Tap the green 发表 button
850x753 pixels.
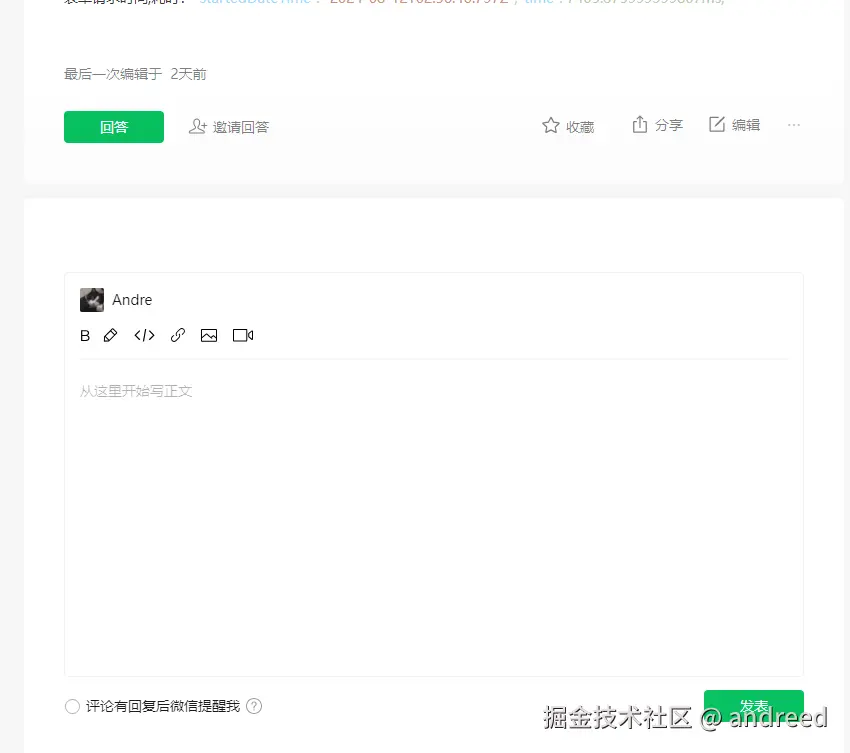pos(753,705)
